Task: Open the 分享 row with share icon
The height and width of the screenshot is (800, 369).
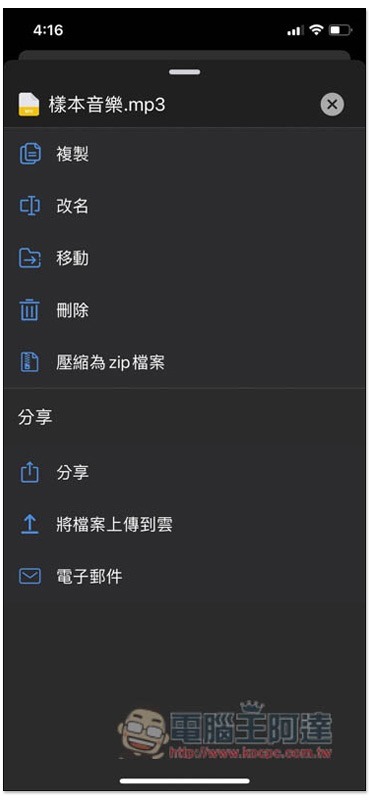Action: [184, 472]
